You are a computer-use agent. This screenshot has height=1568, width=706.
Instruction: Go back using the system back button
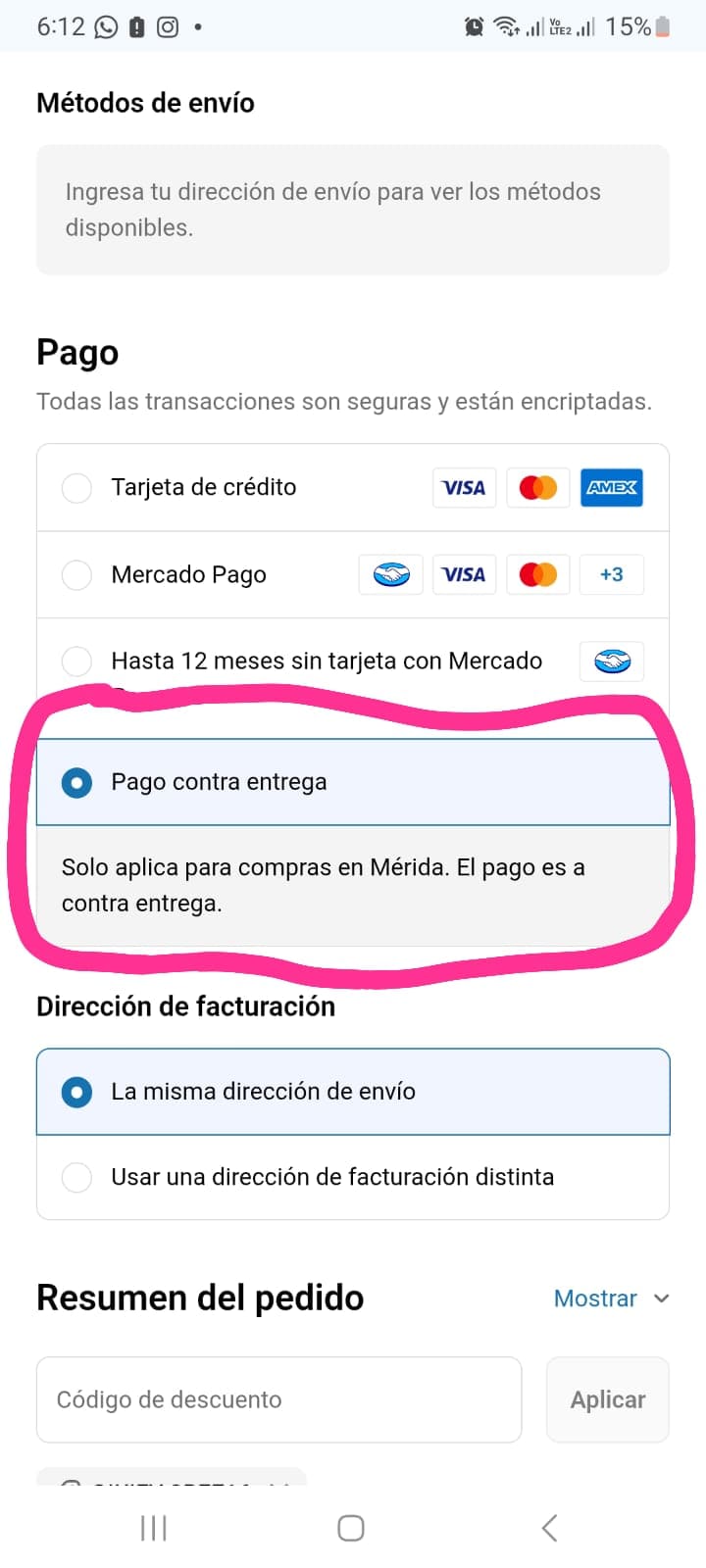click(x=549, y=1527)
